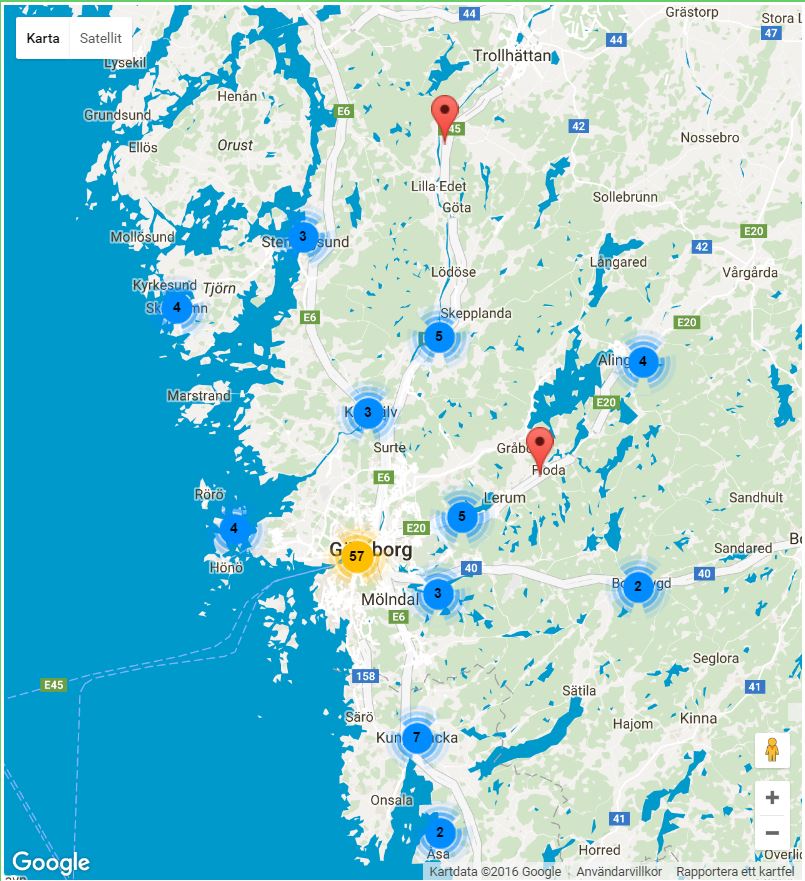805x881 pixels.
Task: Open the 5 cluster near Skepplanda
Action: (438, 336)
